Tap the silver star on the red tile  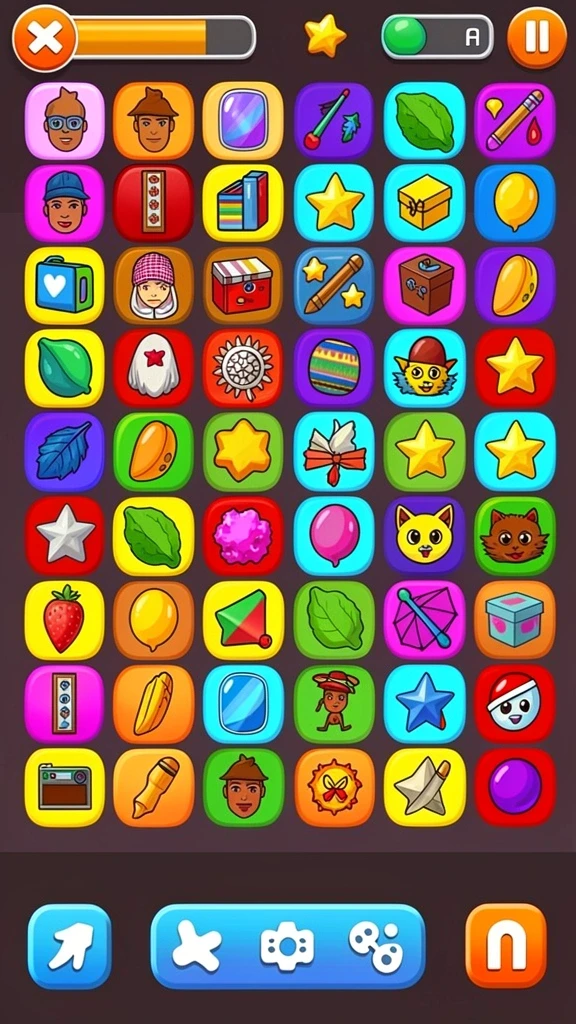(x=64, y=536)
